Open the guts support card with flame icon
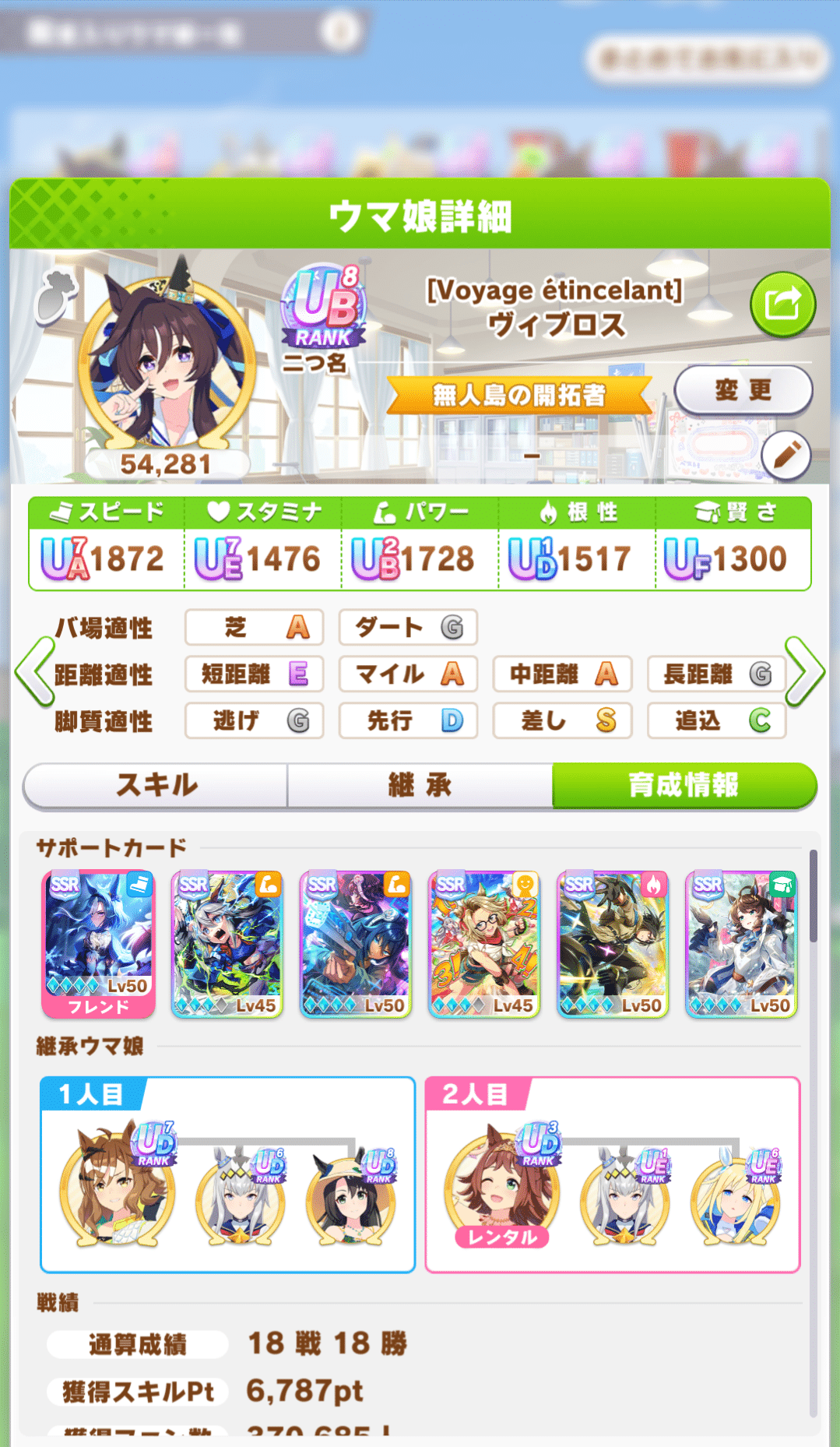840x1447 pixels. [x=613, y=944]
